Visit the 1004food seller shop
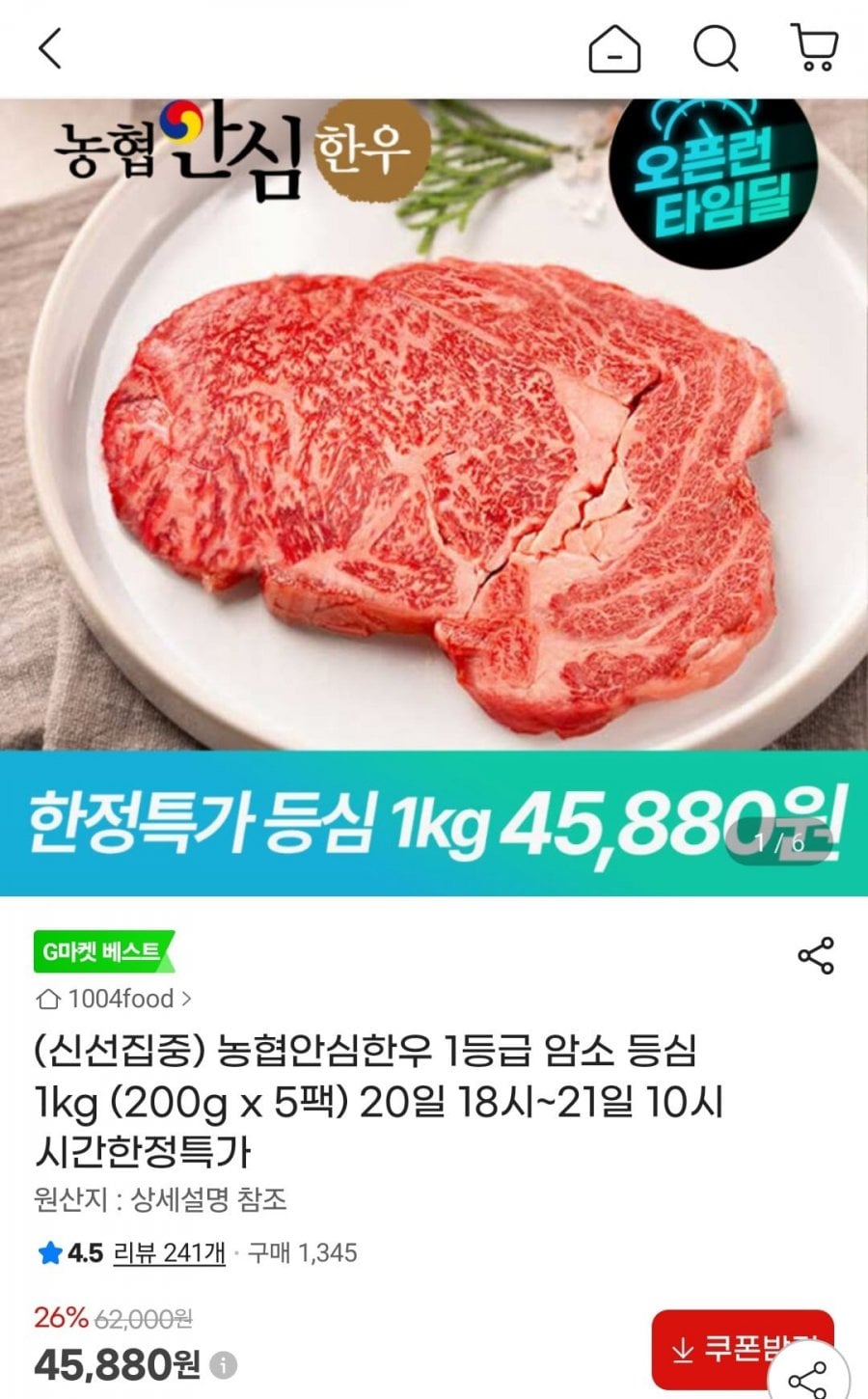Image resolution: width=868 pixels, height=1399 pixels. pyautogui.click(x=114, y=999)
